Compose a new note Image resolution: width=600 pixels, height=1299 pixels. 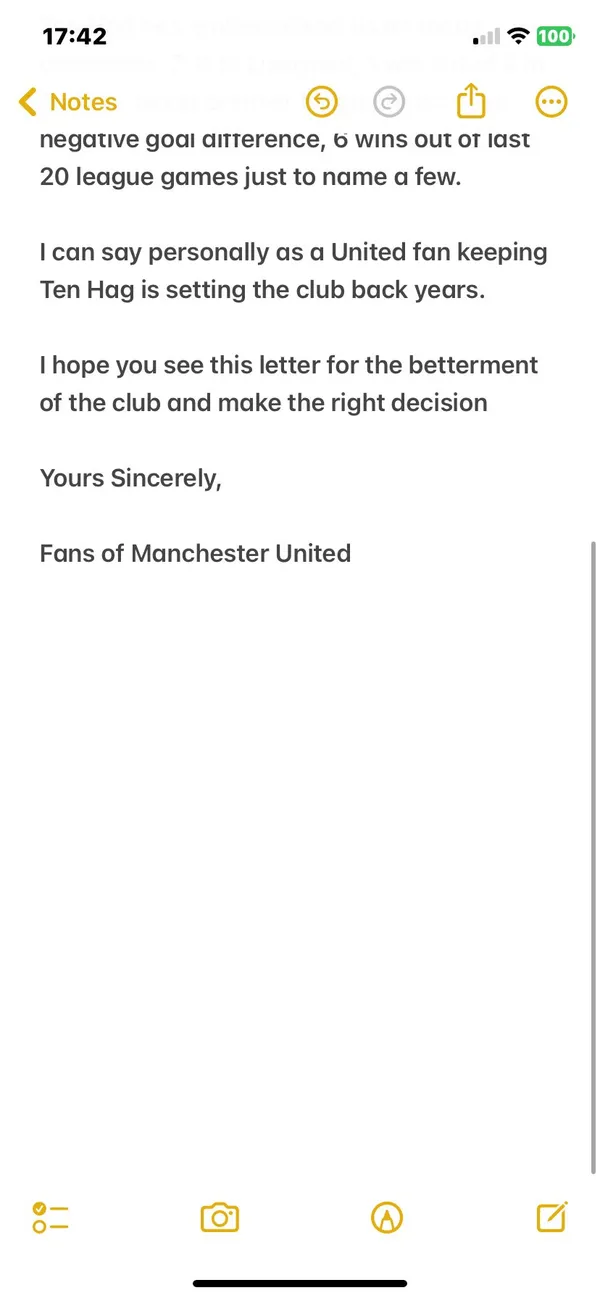pos(552,1216)
